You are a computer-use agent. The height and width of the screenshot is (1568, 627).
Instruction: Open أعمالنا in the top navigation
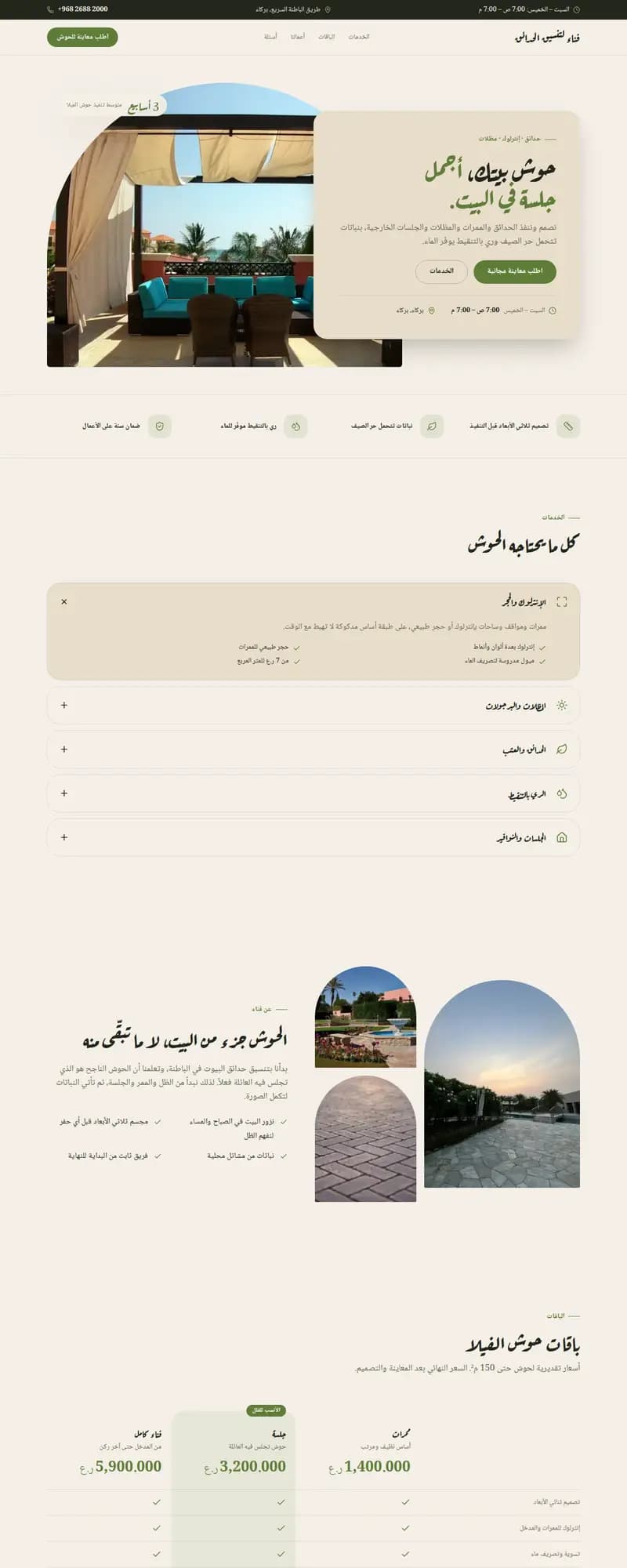pyautogui.click(x=298, y=37)
